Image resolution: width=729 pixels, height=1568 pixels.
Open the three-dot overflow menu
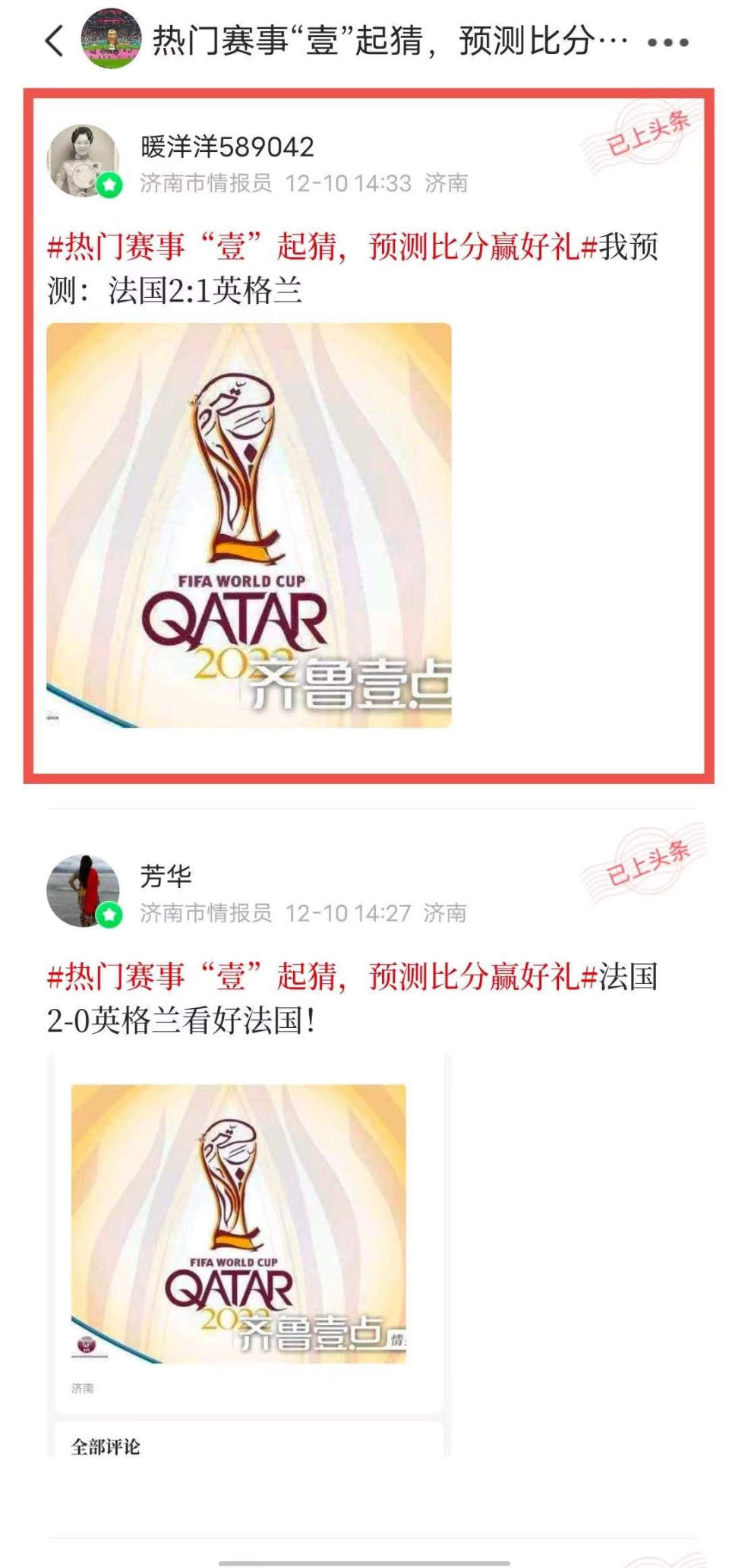[x=667, y=43]
